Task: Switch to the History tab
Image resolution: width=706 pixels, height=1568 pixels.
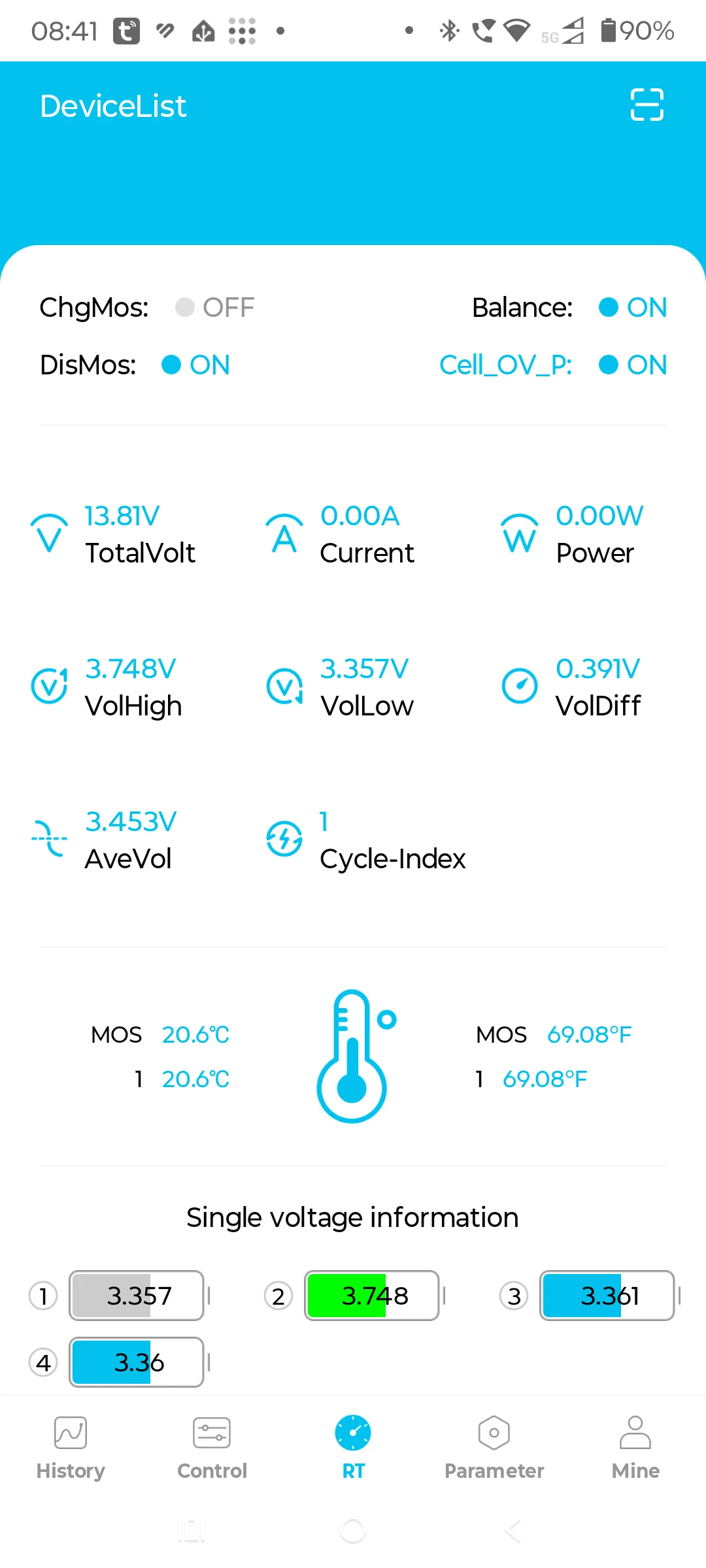Action: coord(71,1448)
